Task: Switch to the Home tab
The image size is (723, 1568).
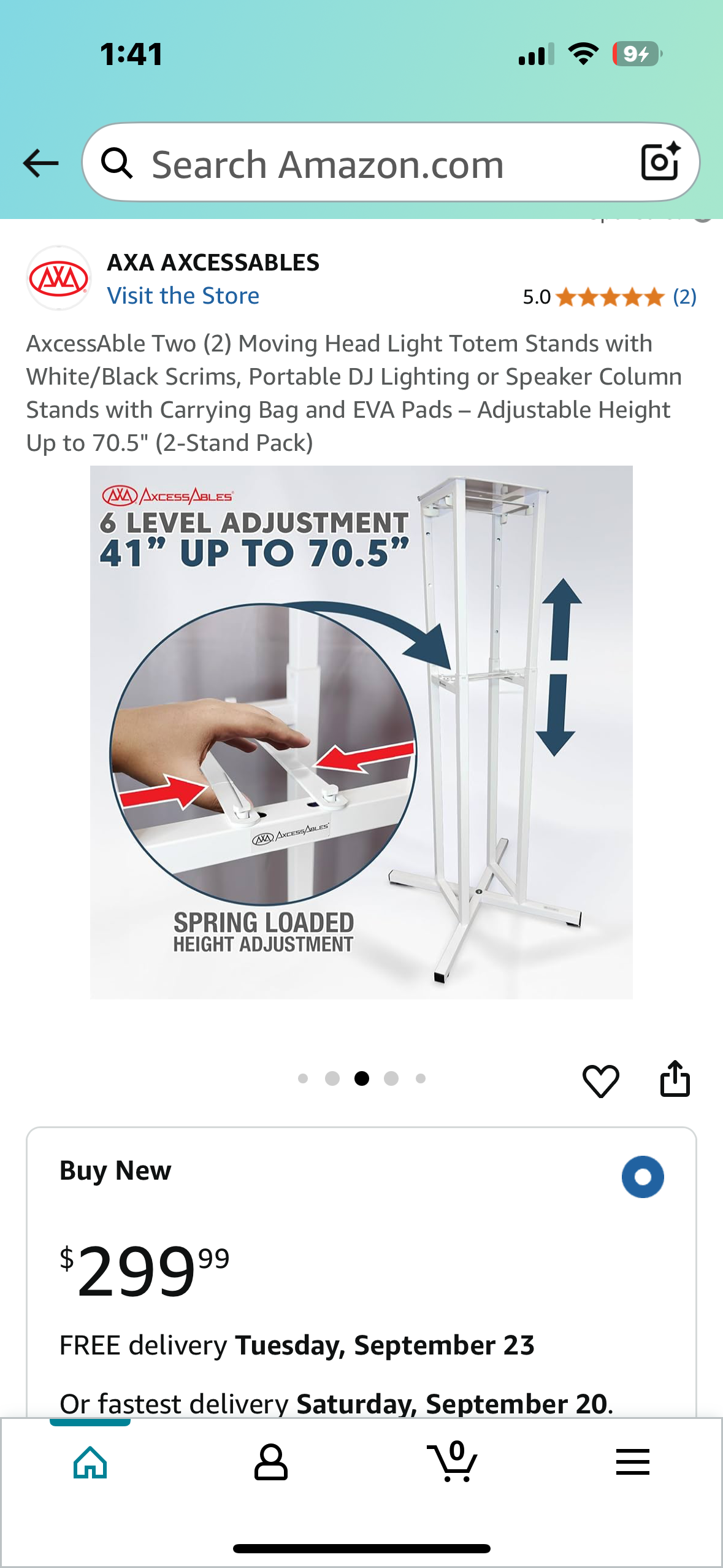Action: [90, 1462]
